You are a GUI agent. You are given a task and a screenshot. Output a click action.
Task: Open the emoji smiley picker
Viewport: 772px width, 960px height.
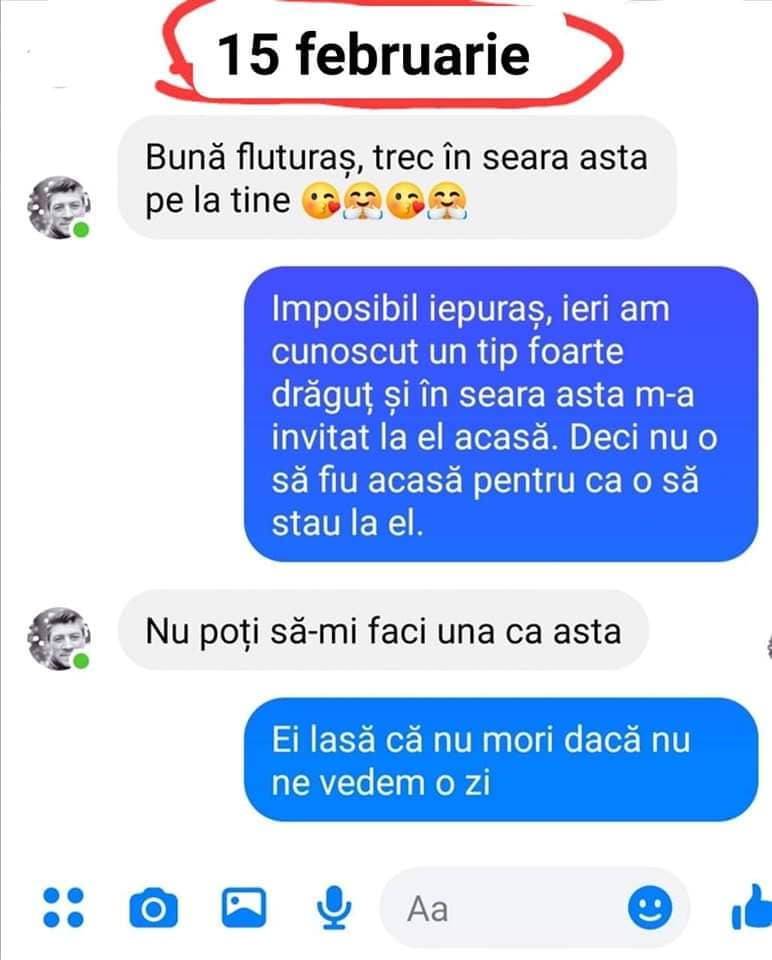pyautogui.click(x=649, y=907)
